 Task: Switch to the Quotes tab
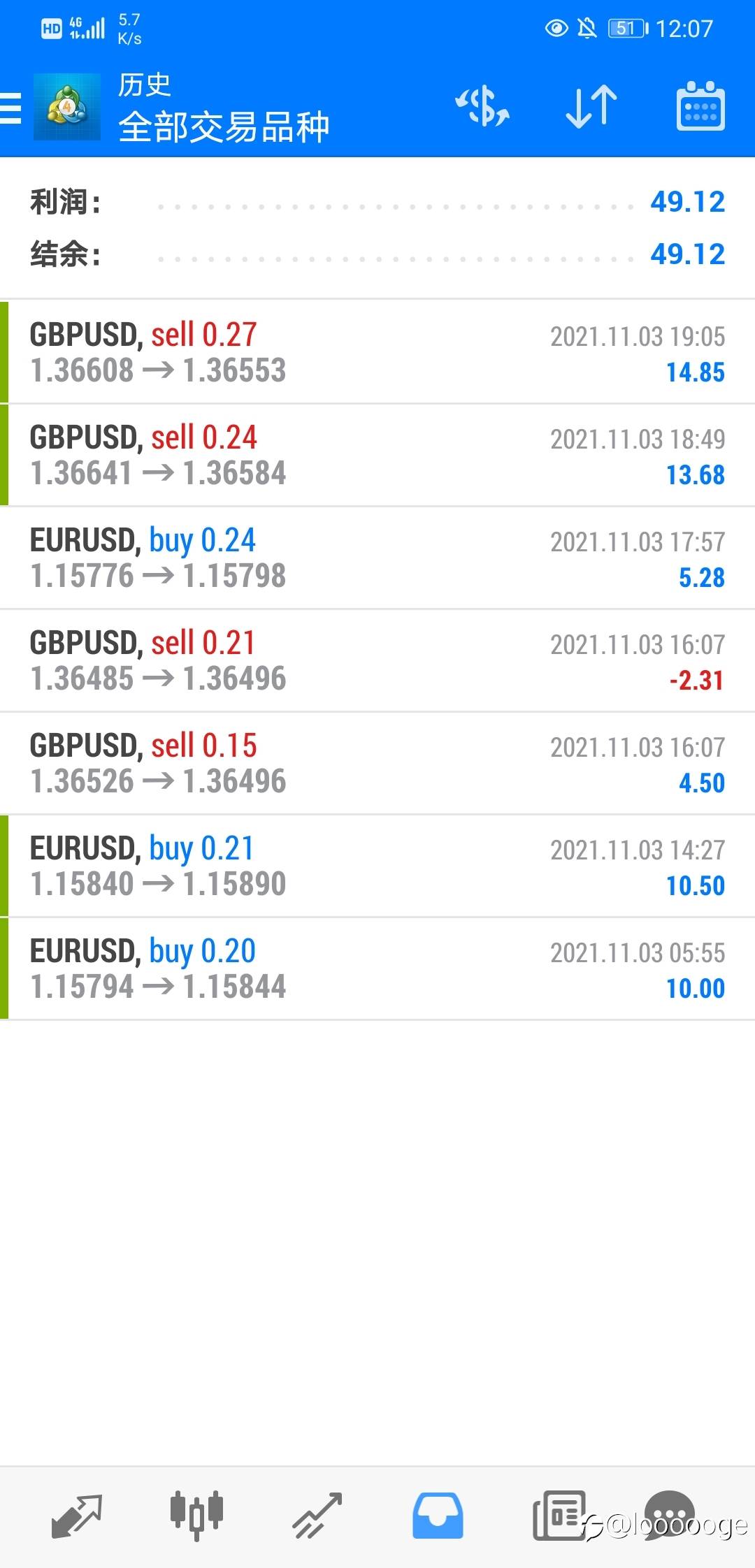77,1516
